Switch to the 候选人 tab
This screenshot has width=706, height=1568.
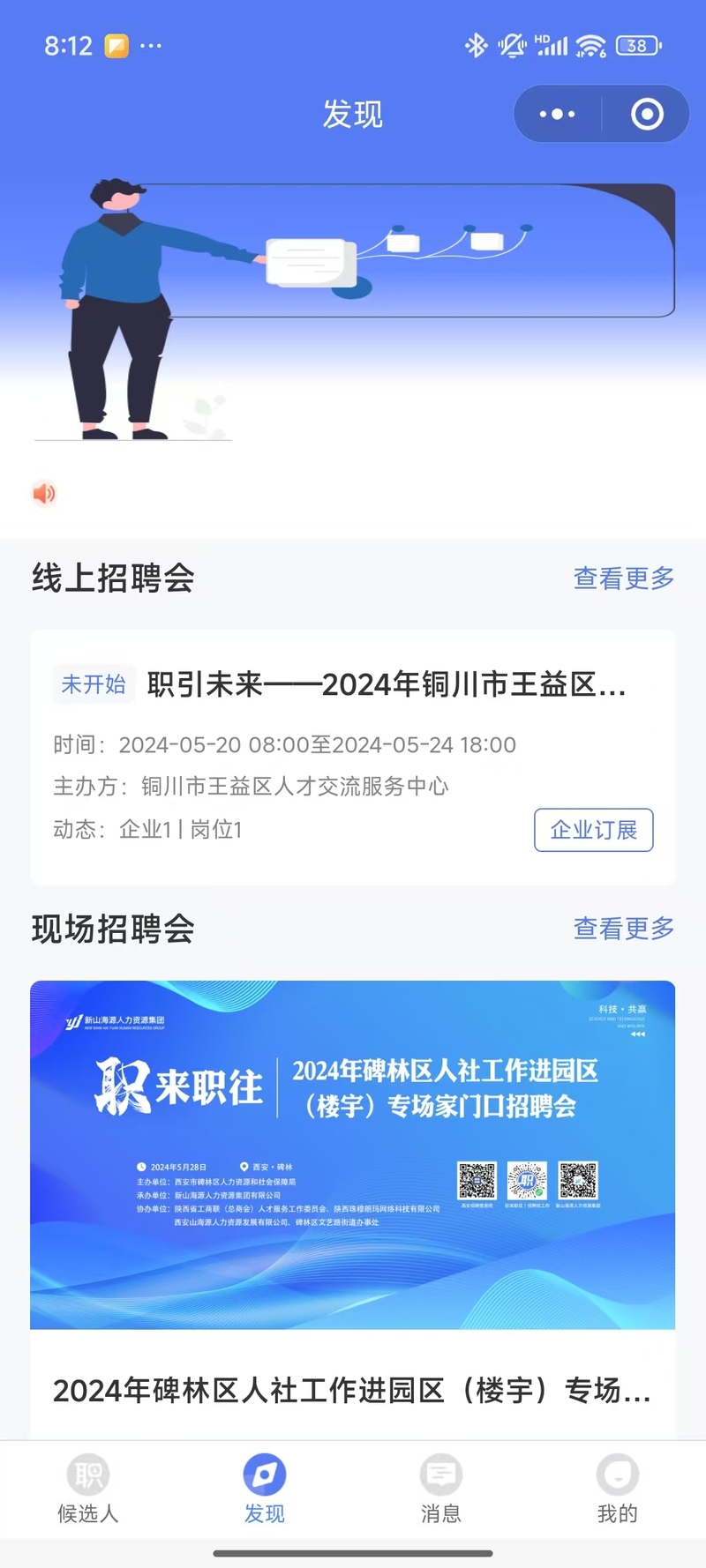(x=88, y=1489)
